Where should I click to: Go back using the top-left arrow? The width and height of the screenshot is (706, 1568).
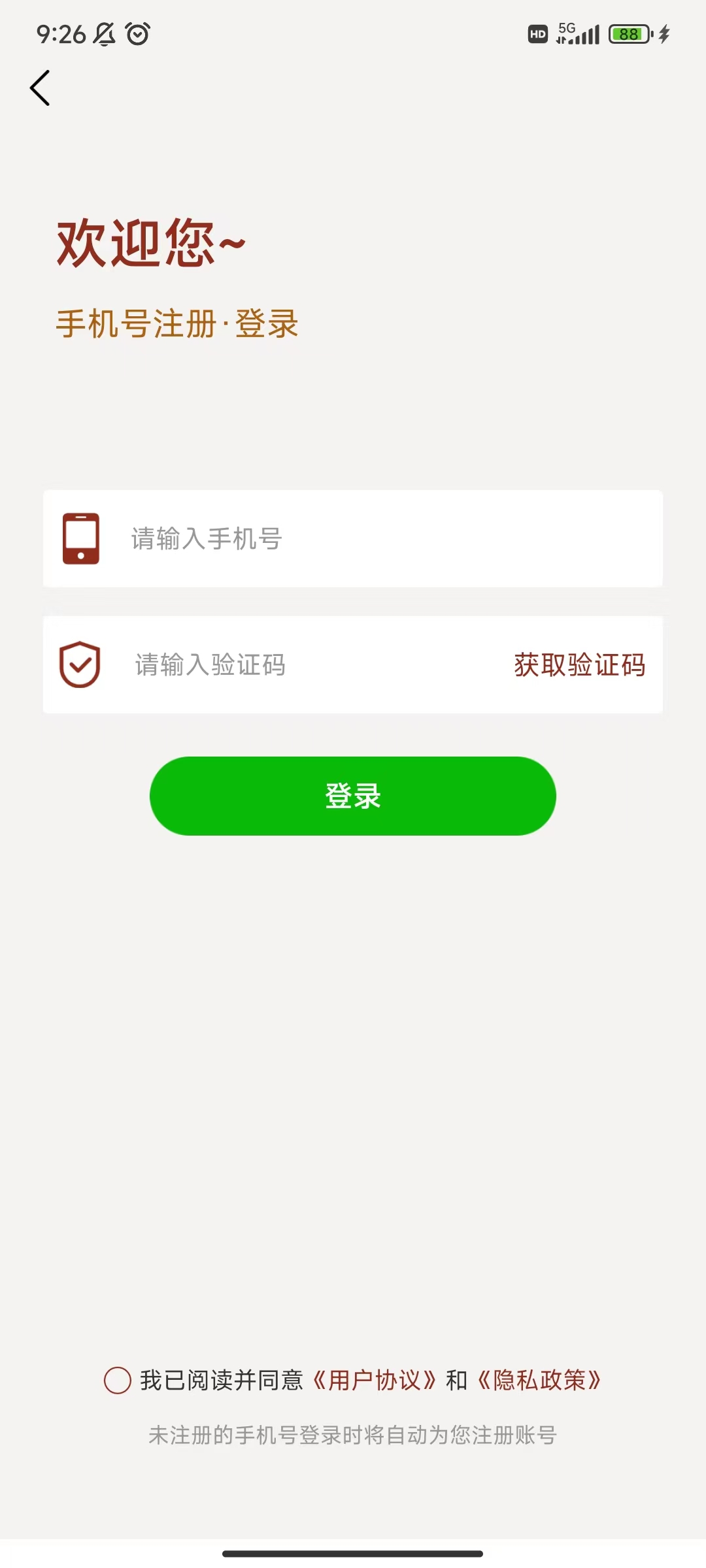[40, 88]
